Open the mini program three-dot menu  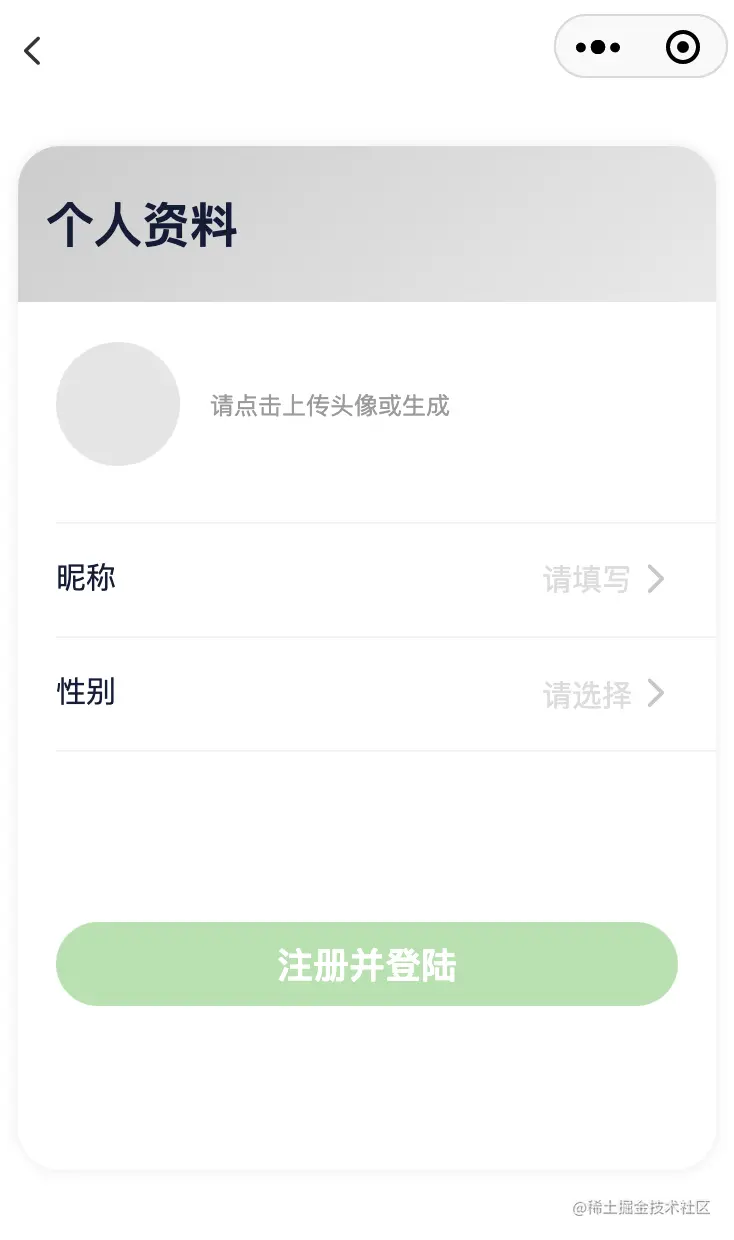point(598,47)
